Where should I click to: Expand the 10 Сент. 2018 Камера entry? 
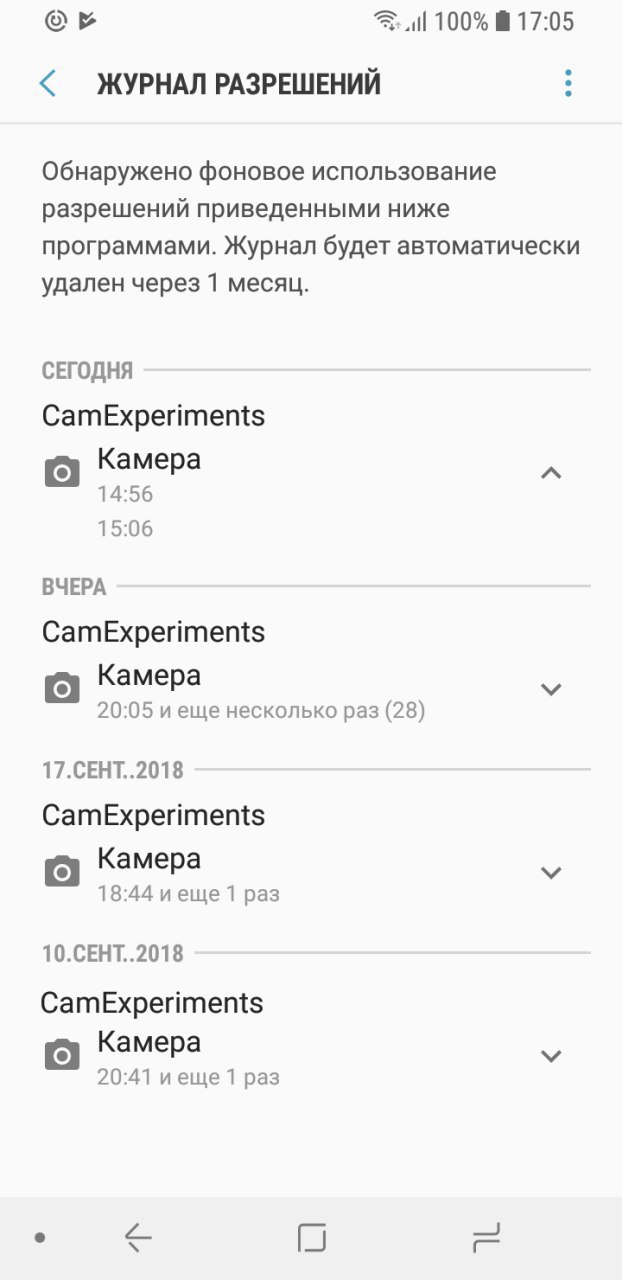point(551,1055)
